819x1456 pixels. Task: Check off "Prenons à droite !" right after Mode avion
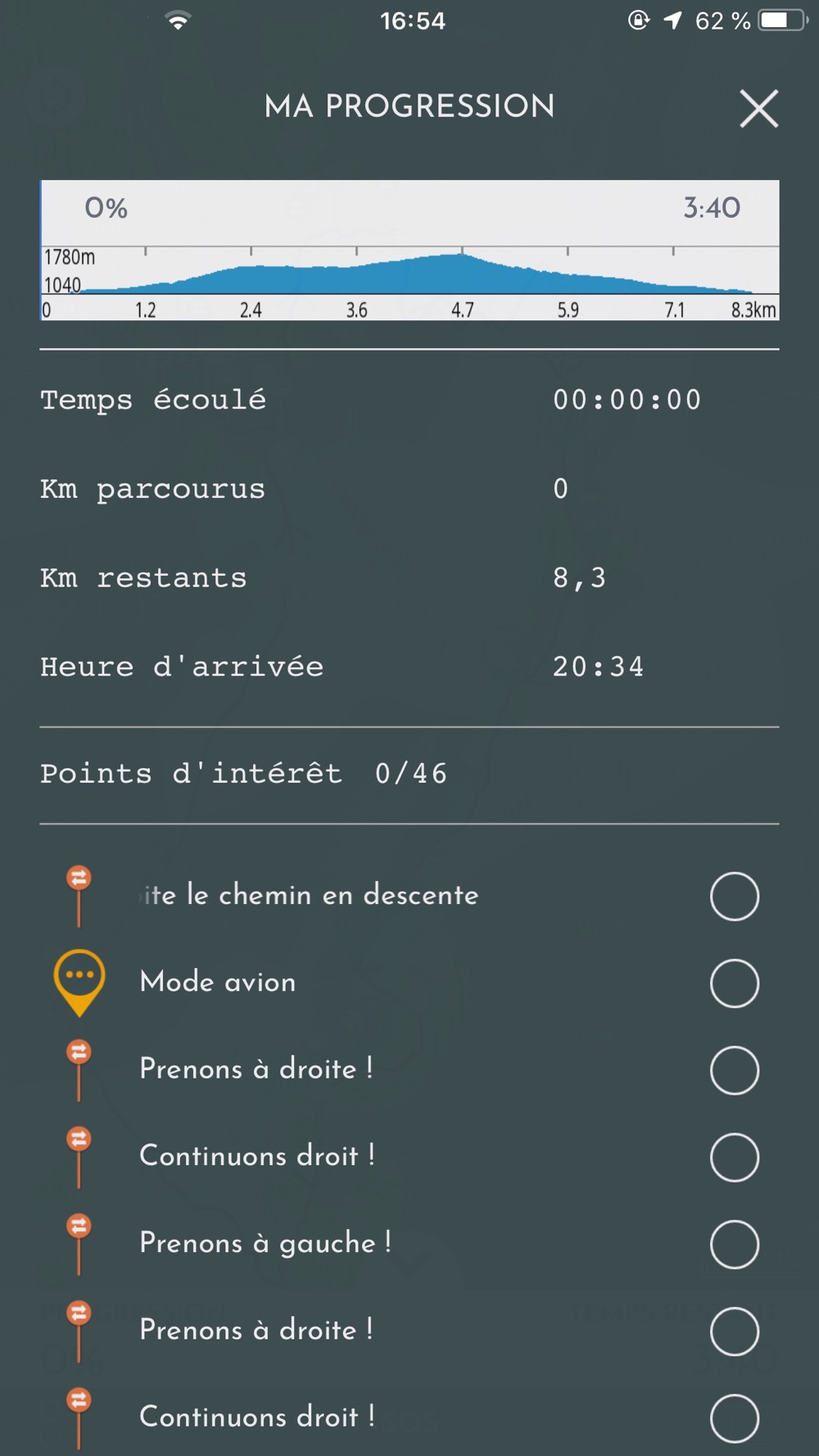pyautogui.click(x=734, y=1069)
